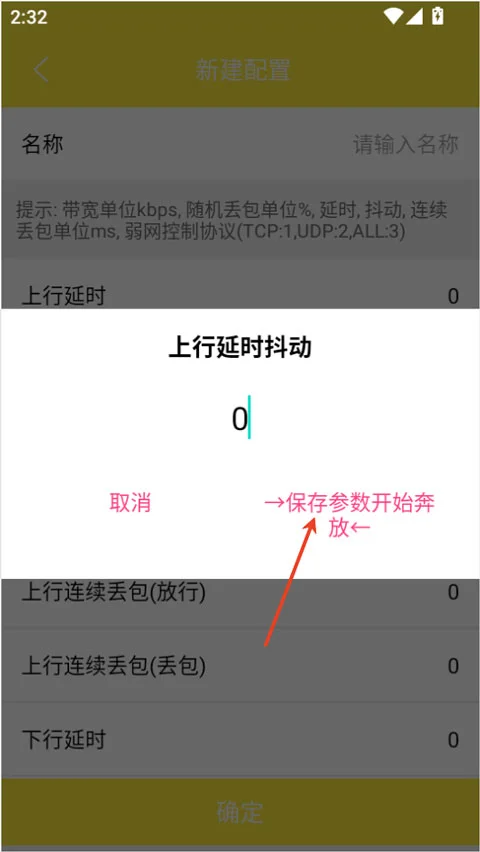Tap the 上行延时抖动 value input field

click(240, 418)
